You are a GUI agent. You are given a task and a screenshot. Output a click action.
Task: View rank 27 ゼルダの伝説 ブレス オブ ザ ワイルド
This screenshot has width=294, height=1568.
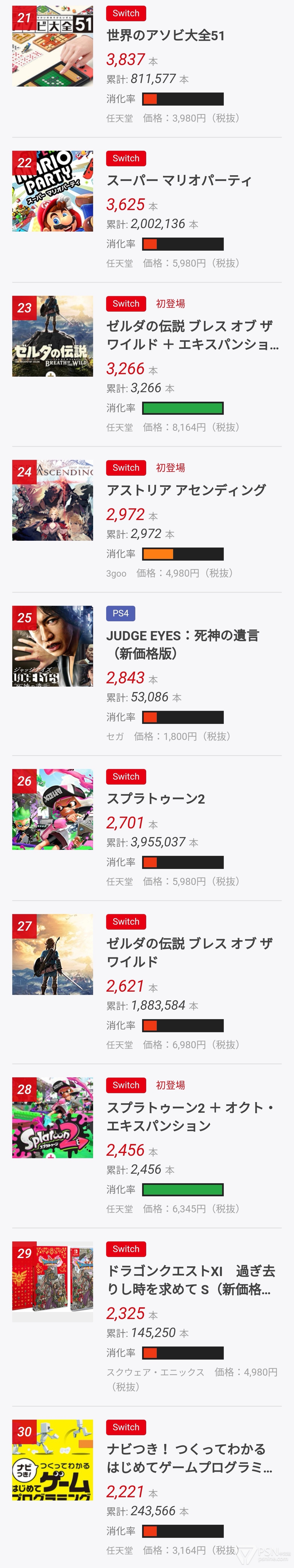[x=189, y=953]
